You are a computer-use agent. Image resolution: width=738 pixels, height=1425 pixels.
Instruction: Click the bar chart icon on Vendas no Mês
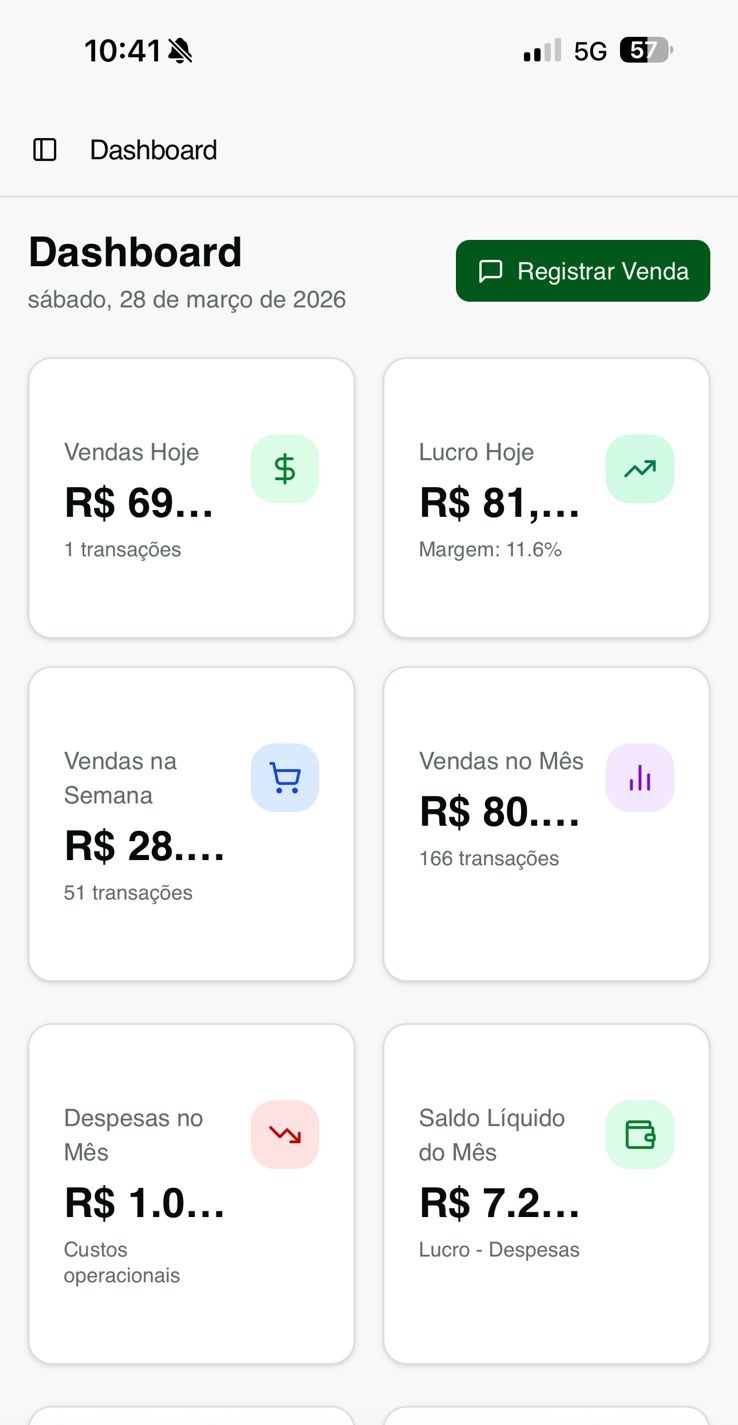pyautogui.click(x=639, y=777)
